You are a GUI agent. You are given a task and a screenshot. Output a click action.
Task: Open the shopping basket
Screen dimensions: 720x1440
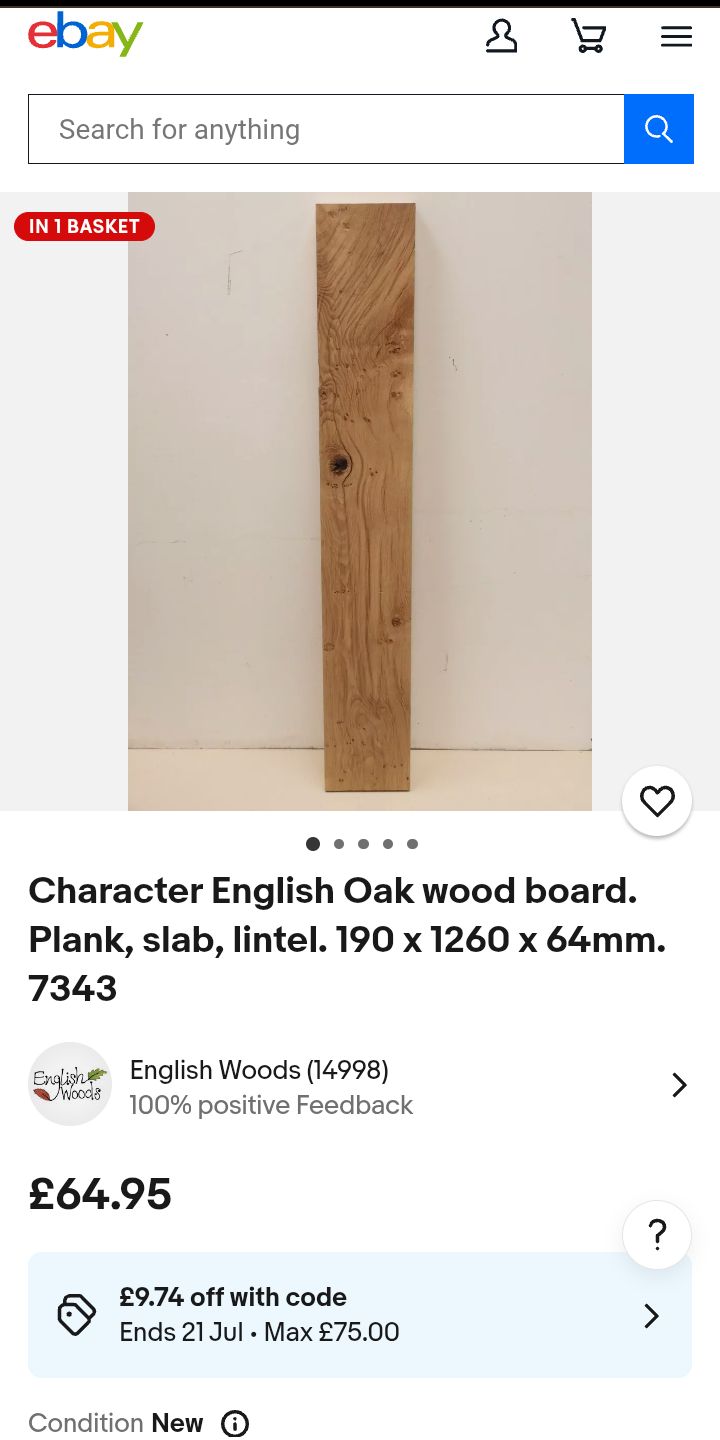589,36
